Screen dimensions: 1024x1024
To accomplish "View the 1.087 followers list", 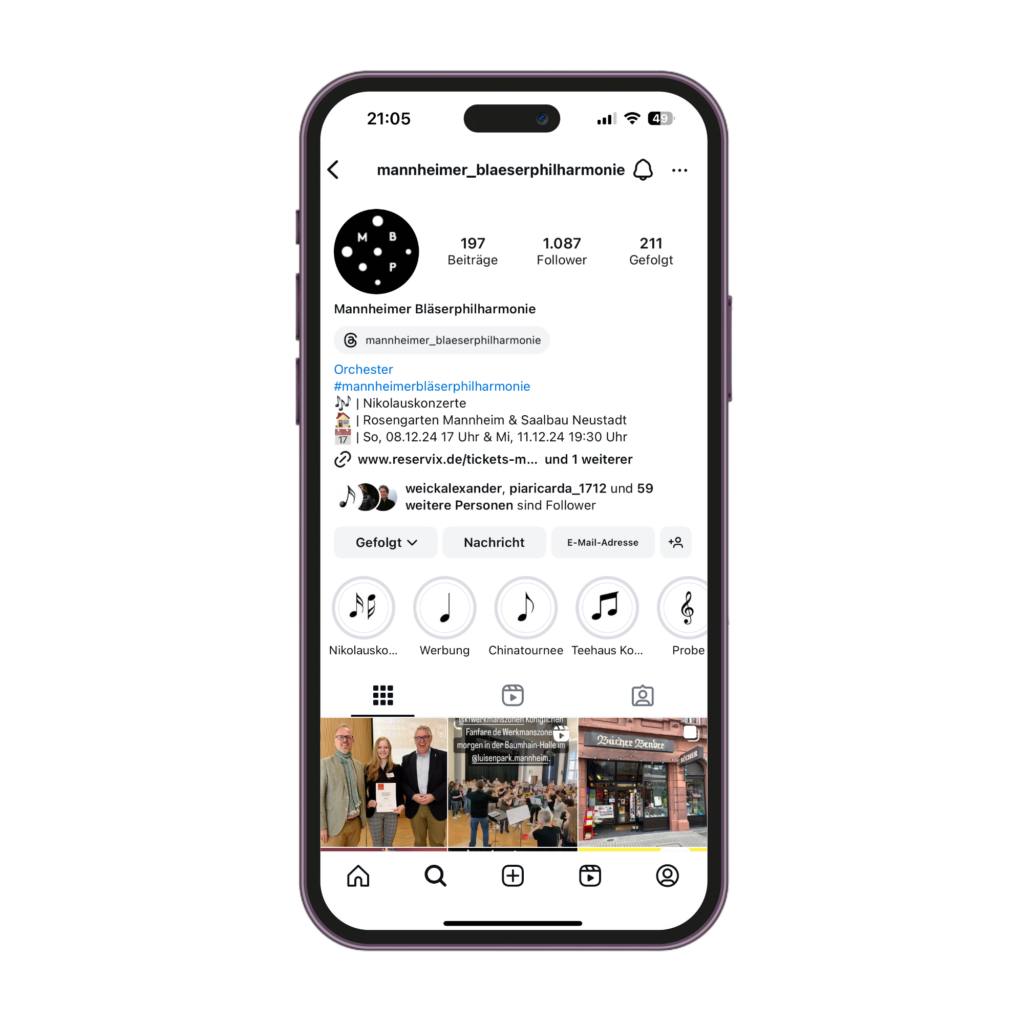I will tap(561, 251).
